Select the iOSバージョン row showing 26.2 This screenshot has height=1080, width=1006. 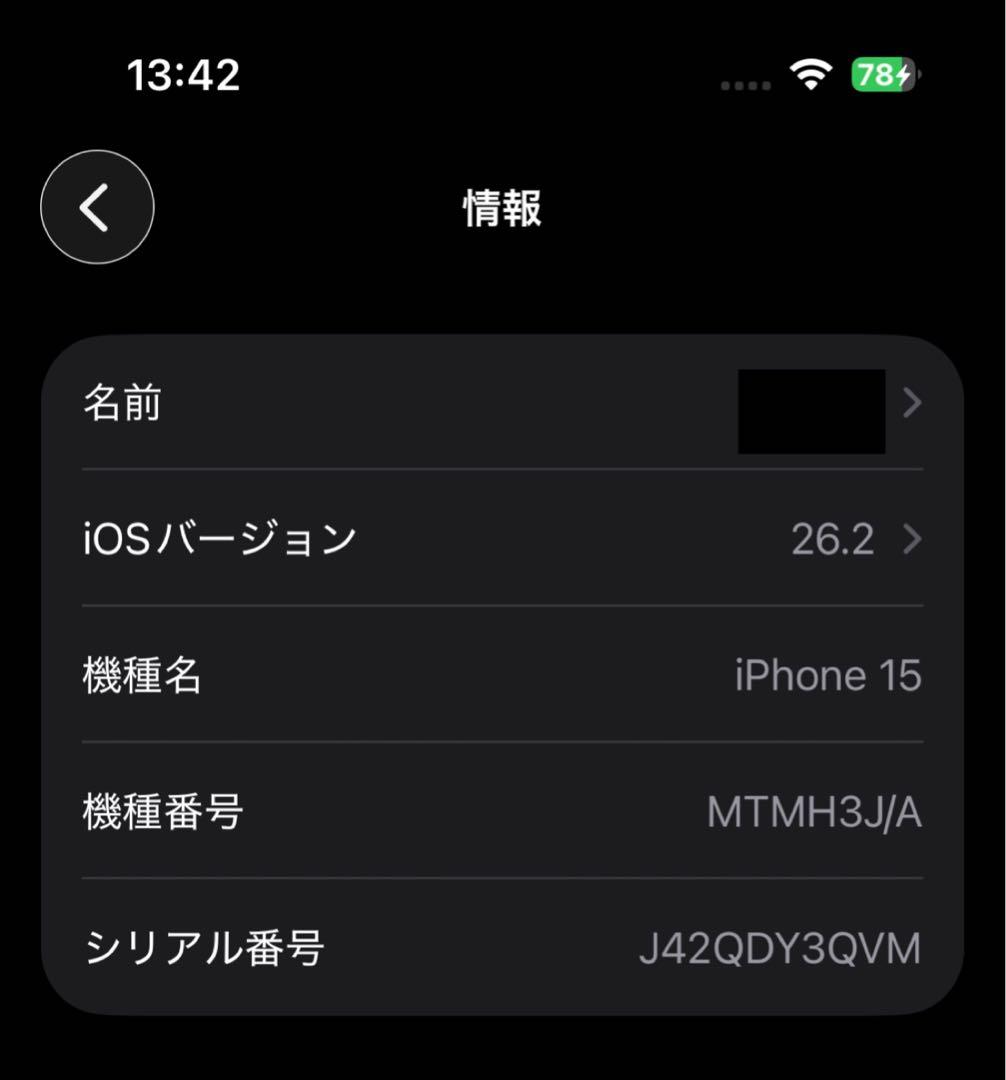pyautogui.click(x=450, y=540)
